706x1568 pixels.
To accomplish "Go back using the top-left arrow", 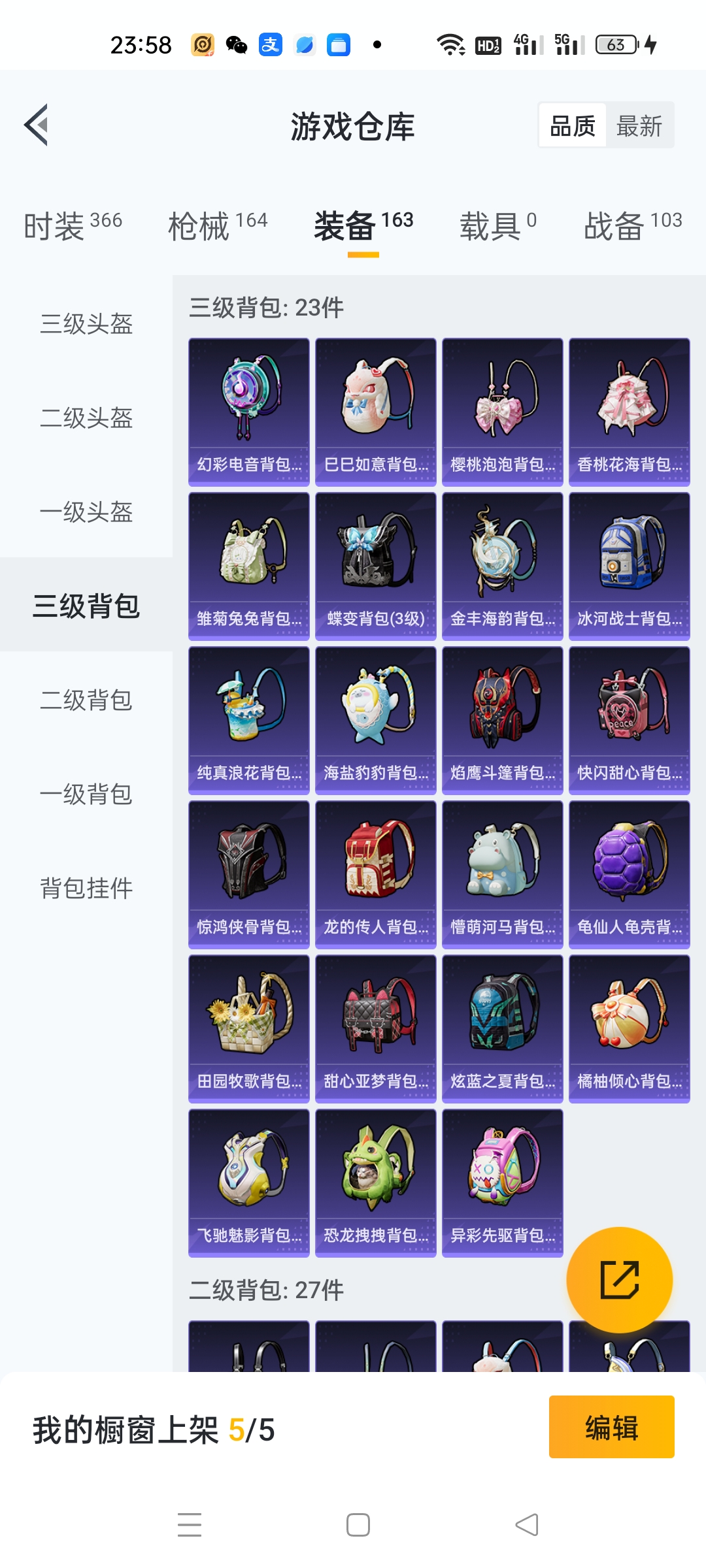I will 37,125.
